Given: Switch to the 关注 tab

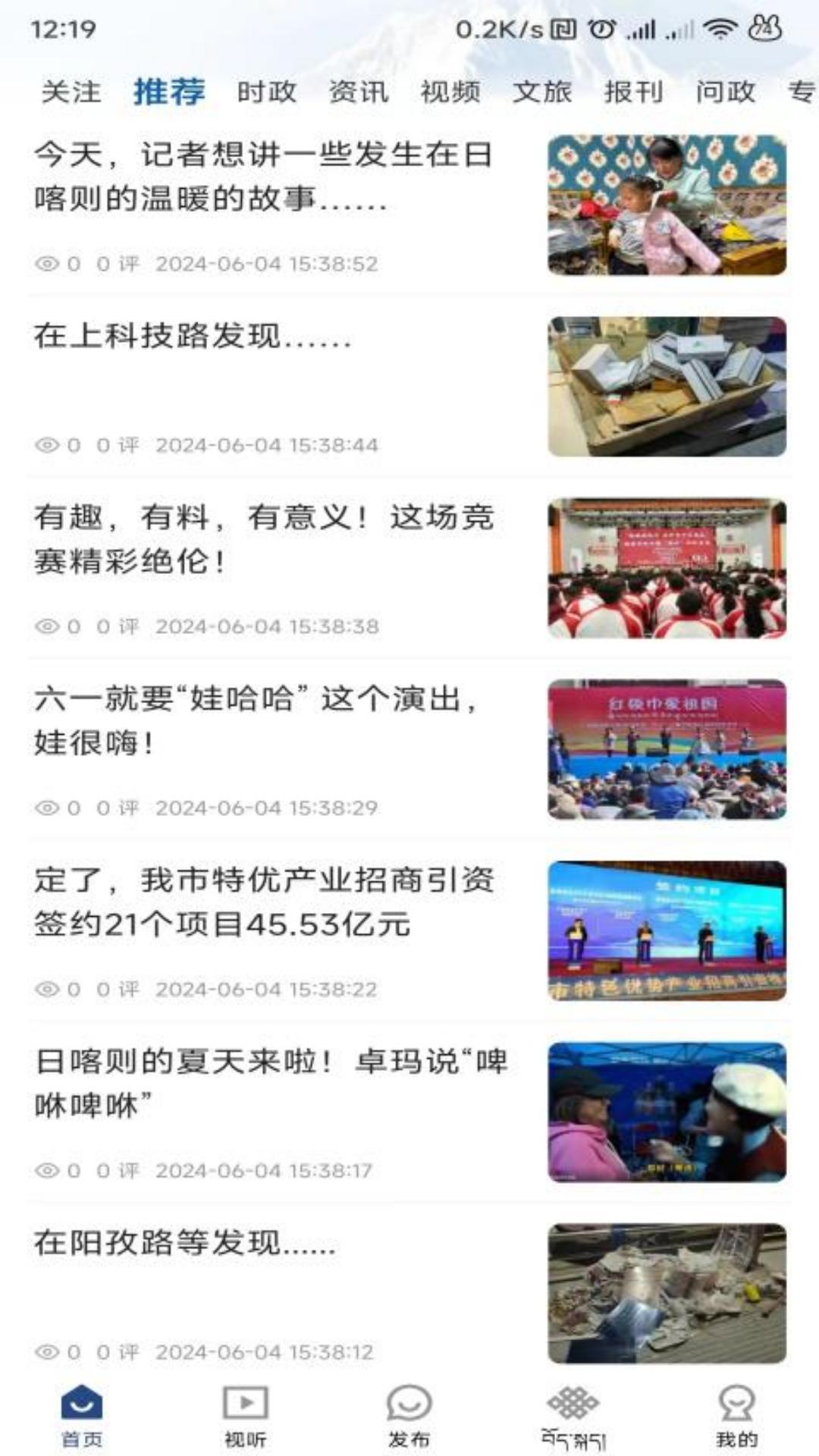Looking at the screenshot, I should [71, 93].
